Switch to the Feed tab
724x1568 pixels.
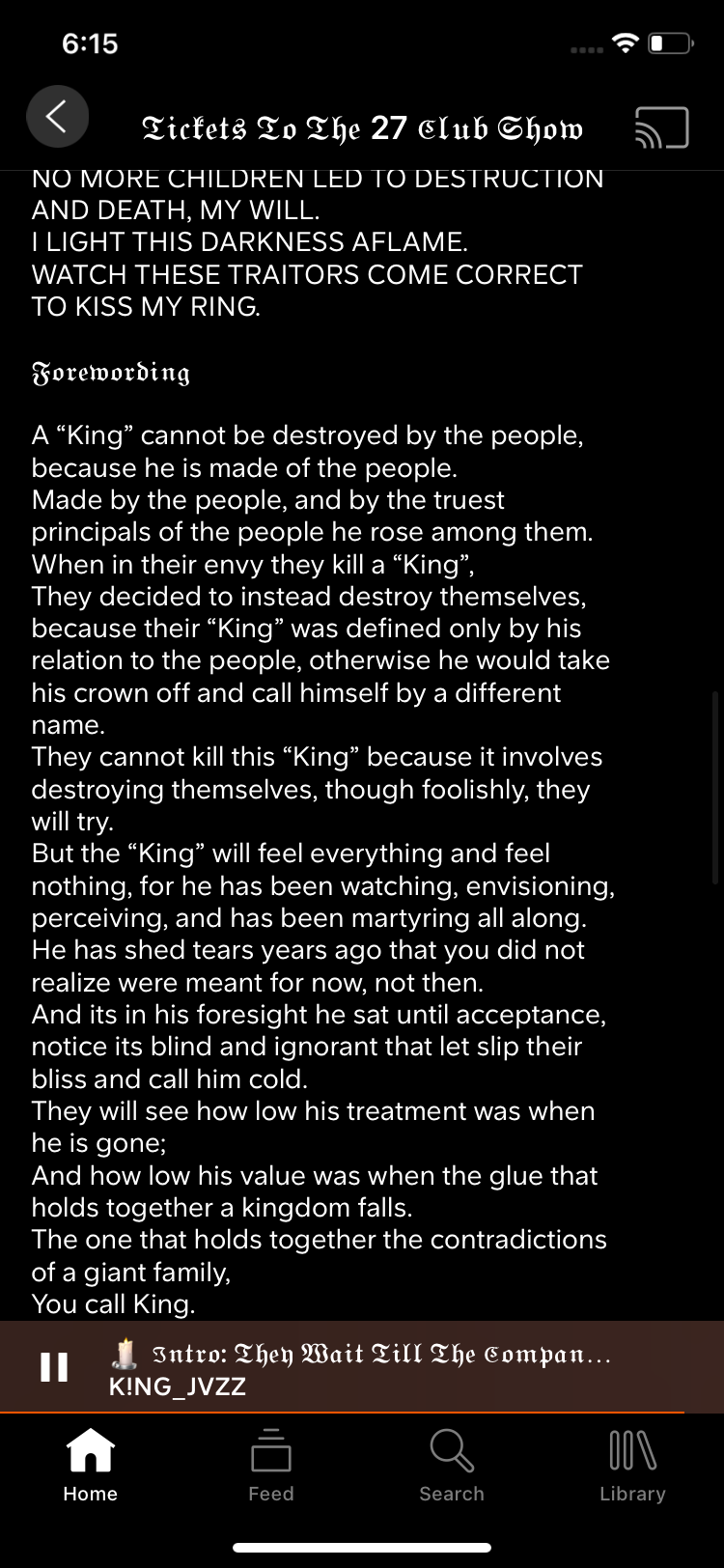click(271, 1466)
